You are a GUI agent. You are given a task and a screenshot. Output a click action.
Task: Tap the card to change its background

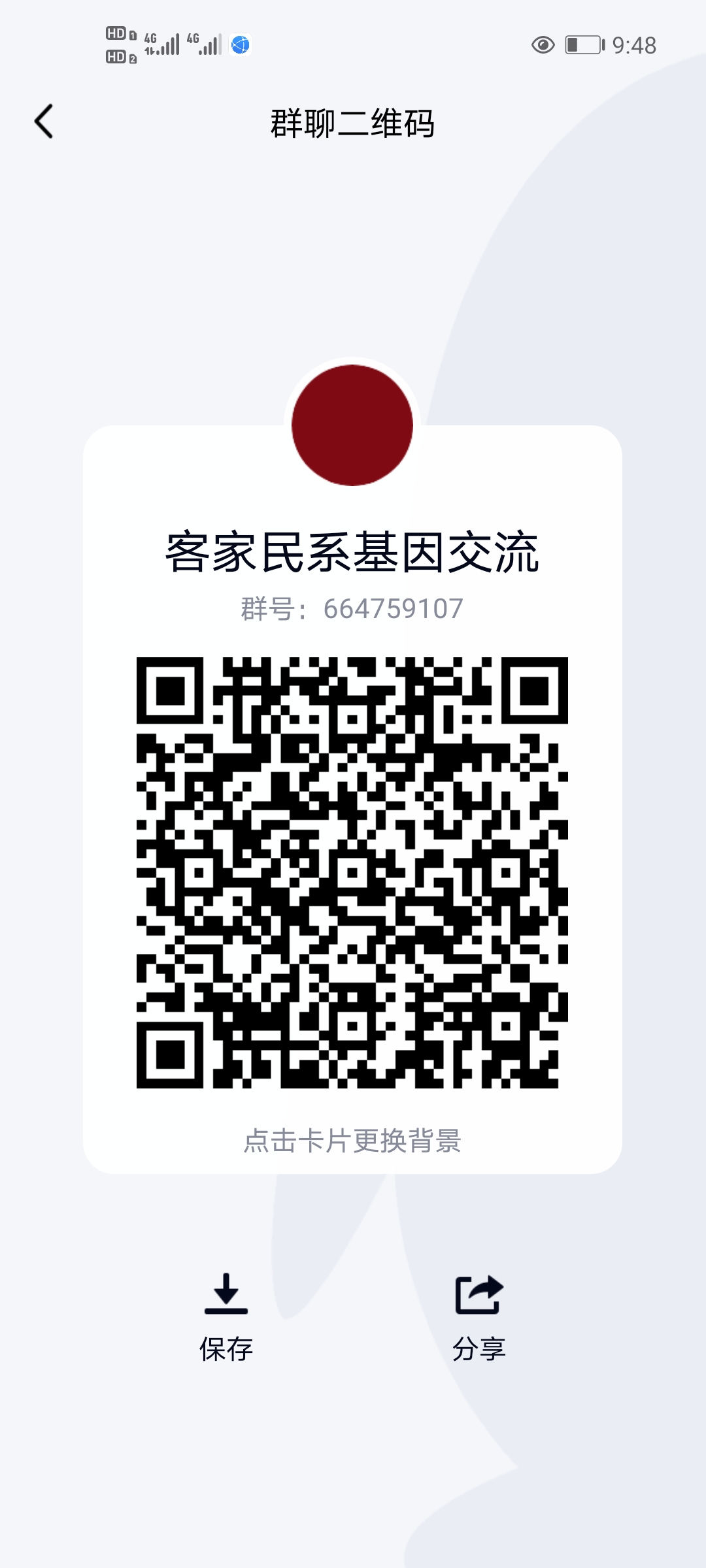(352, 1141)
